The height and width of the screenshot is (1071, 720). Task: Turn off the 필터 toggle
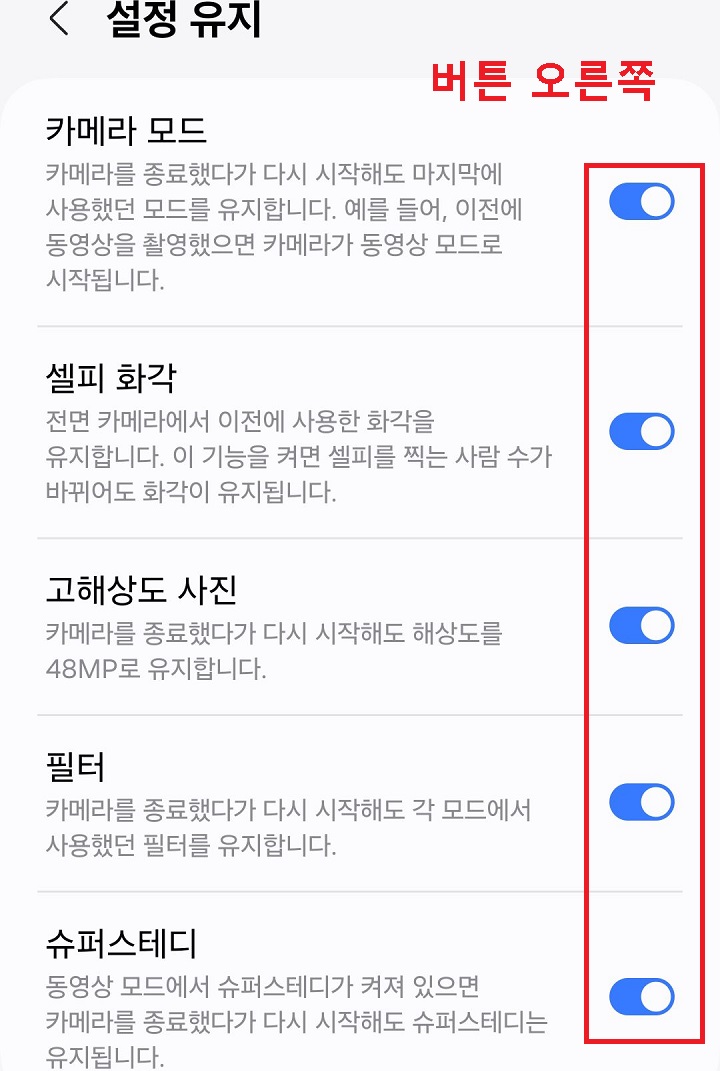(x=640, y=802)
